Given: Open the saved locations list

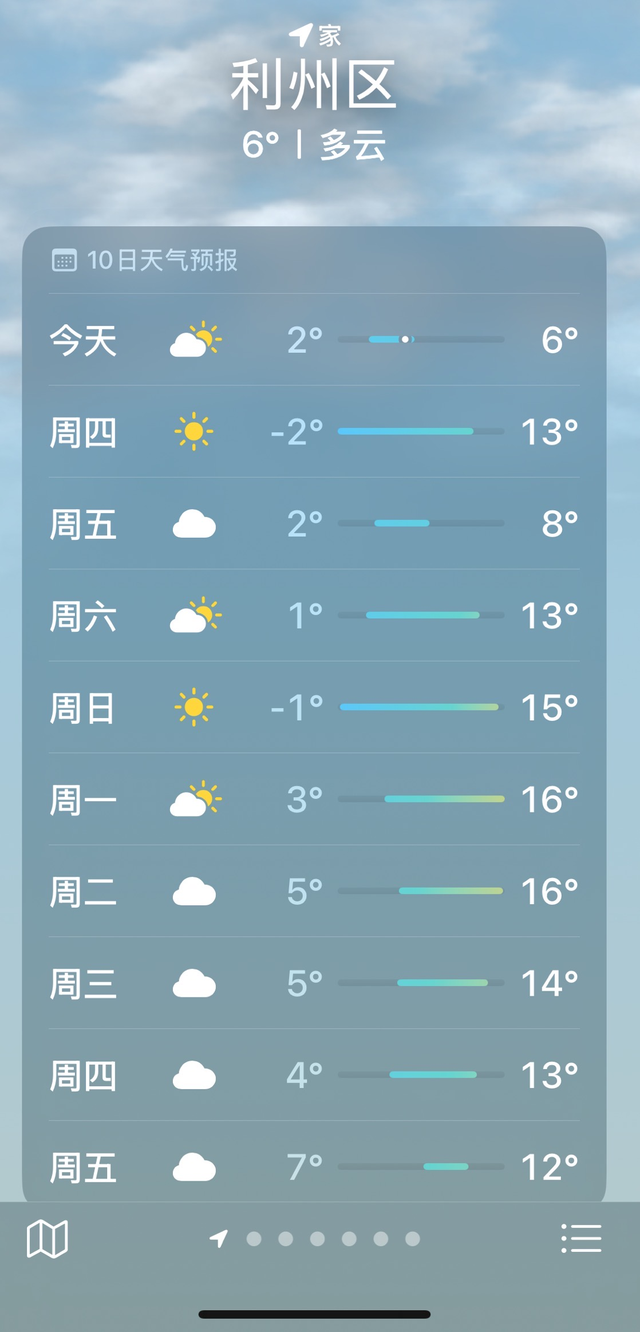Looking at the screenshot, I should pyautogui.click(x=581, y=1238).
